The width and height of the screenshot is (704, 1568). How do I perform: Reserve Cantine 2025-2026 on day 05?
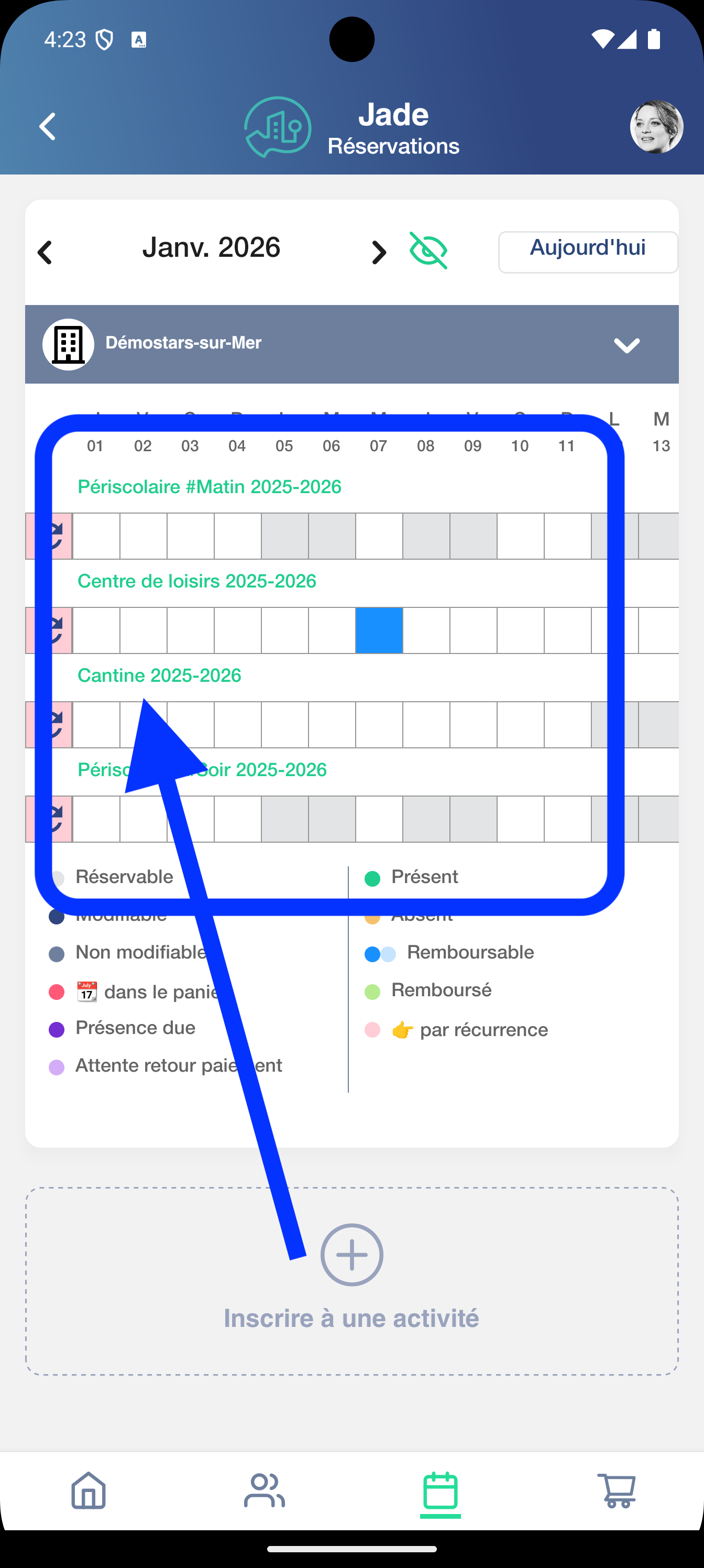click(284, 724)
